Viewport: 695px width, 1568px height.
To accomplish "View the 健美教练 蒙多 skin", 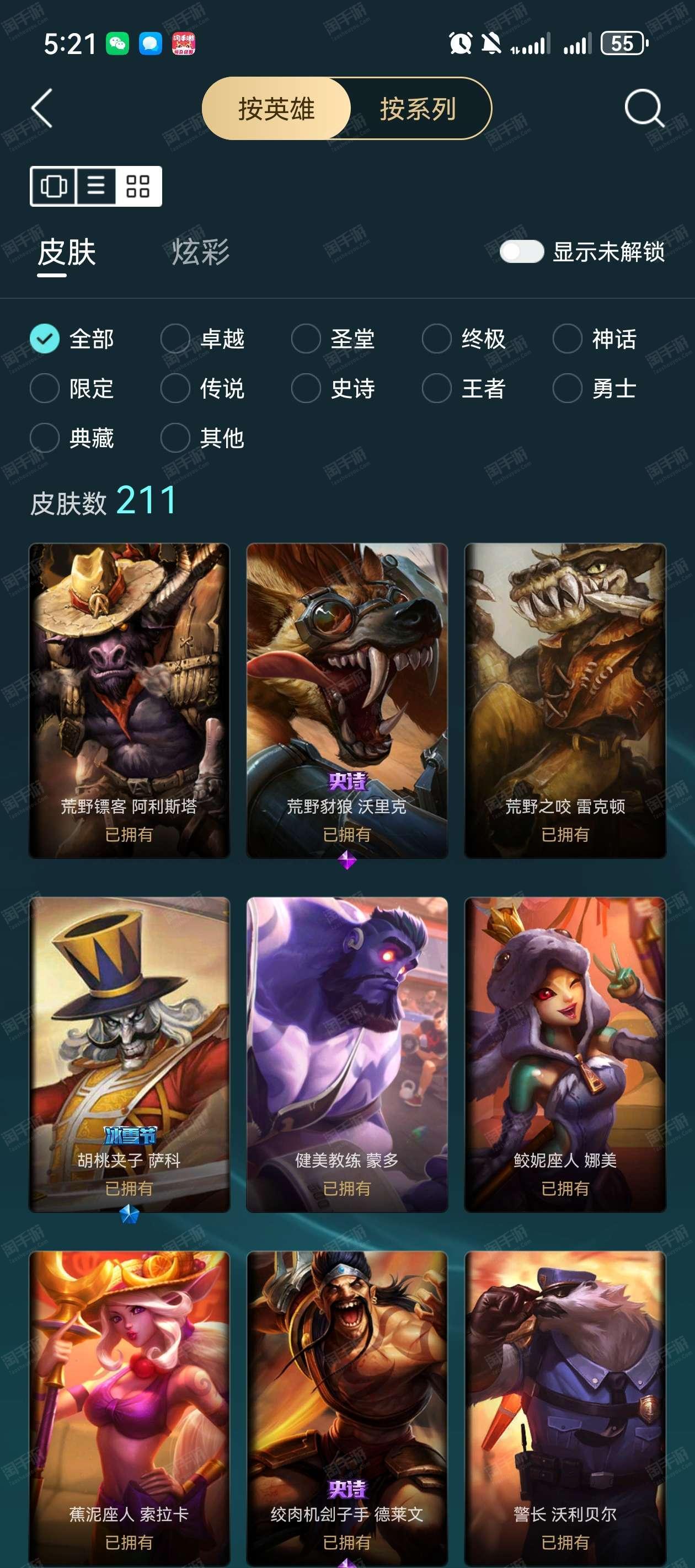I will pyautogui.click(x=347, y=1054).
